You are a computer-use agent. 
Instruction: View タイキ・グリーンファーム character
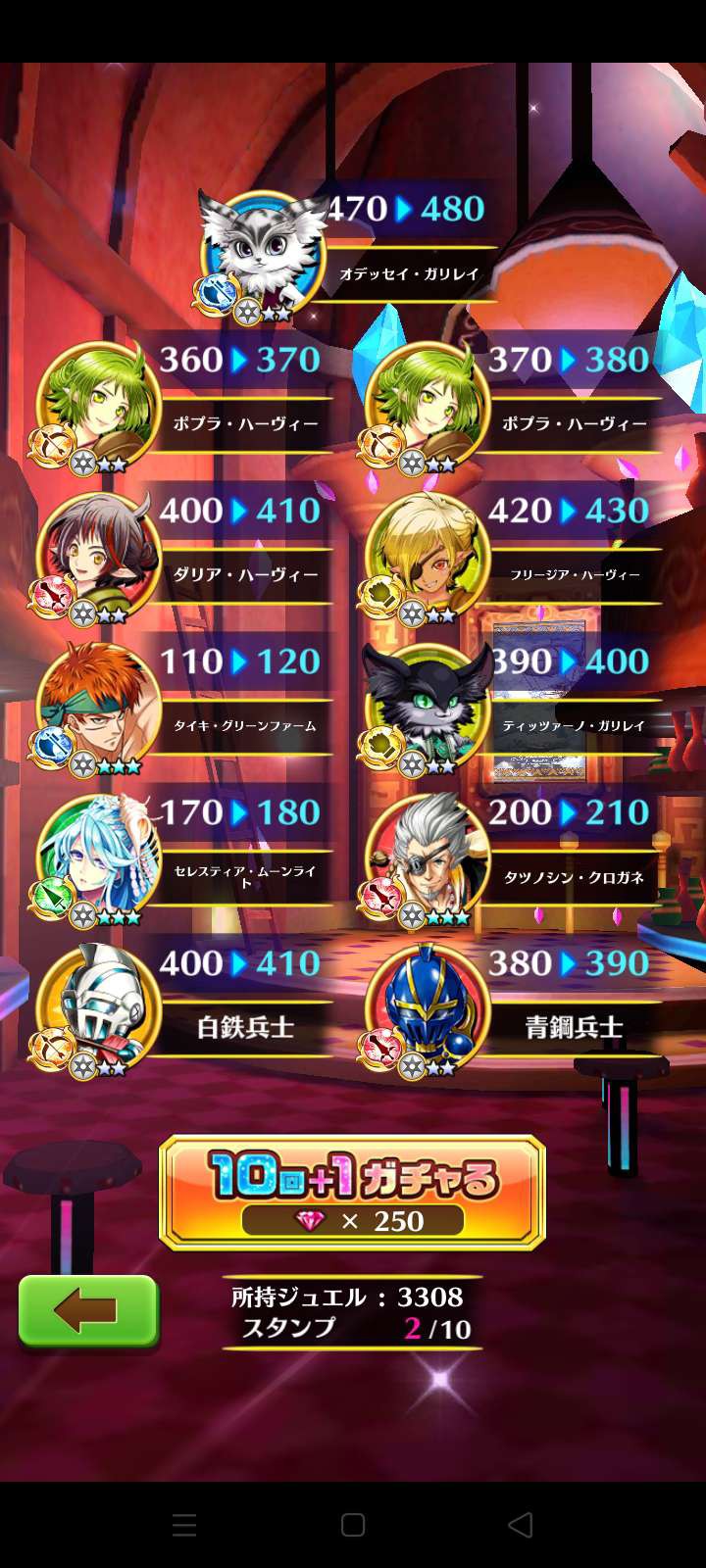(100, 703)
